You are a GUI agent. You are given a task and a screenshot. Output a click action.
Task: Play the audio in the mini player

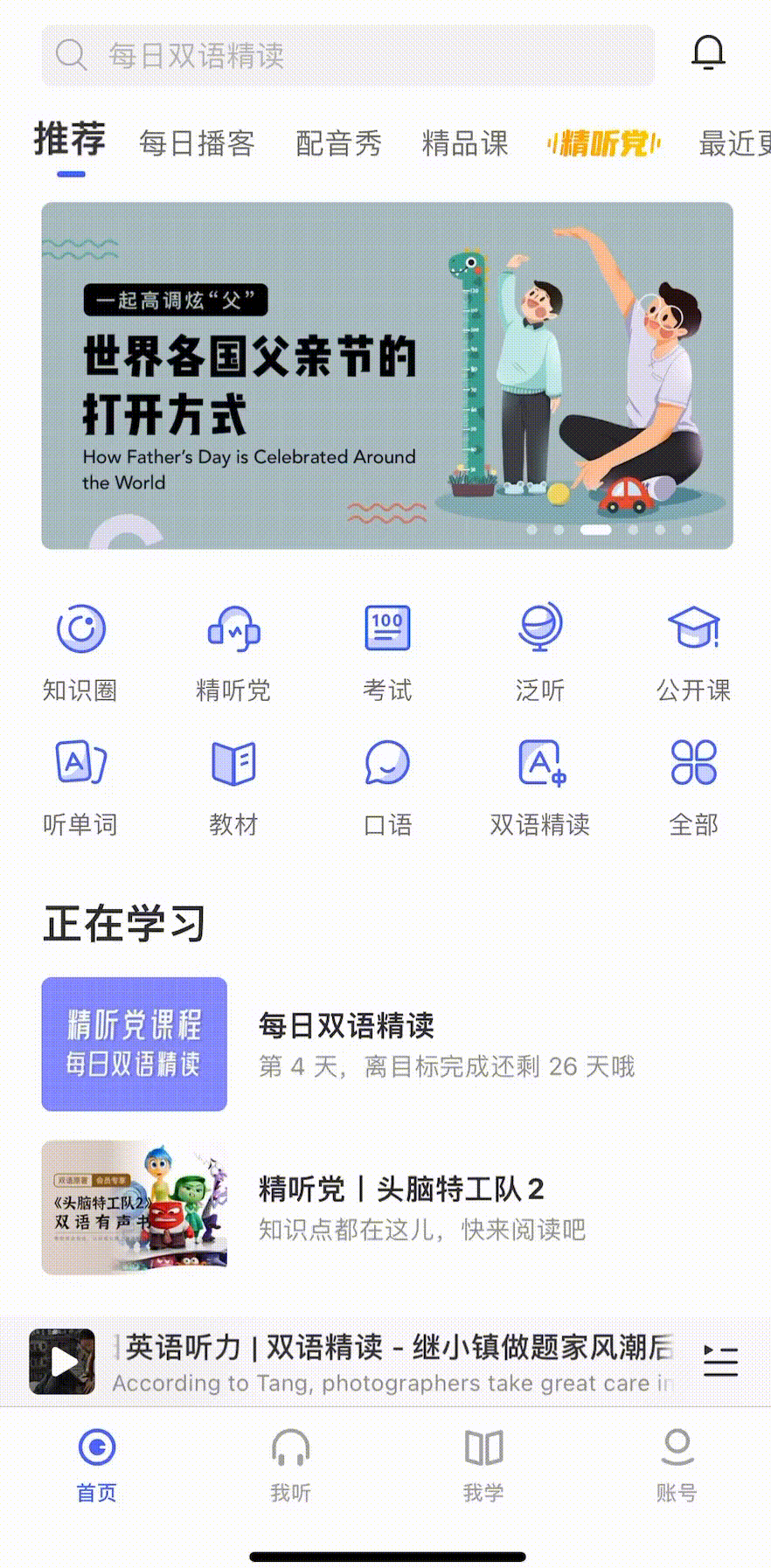tap(62, 1362)
